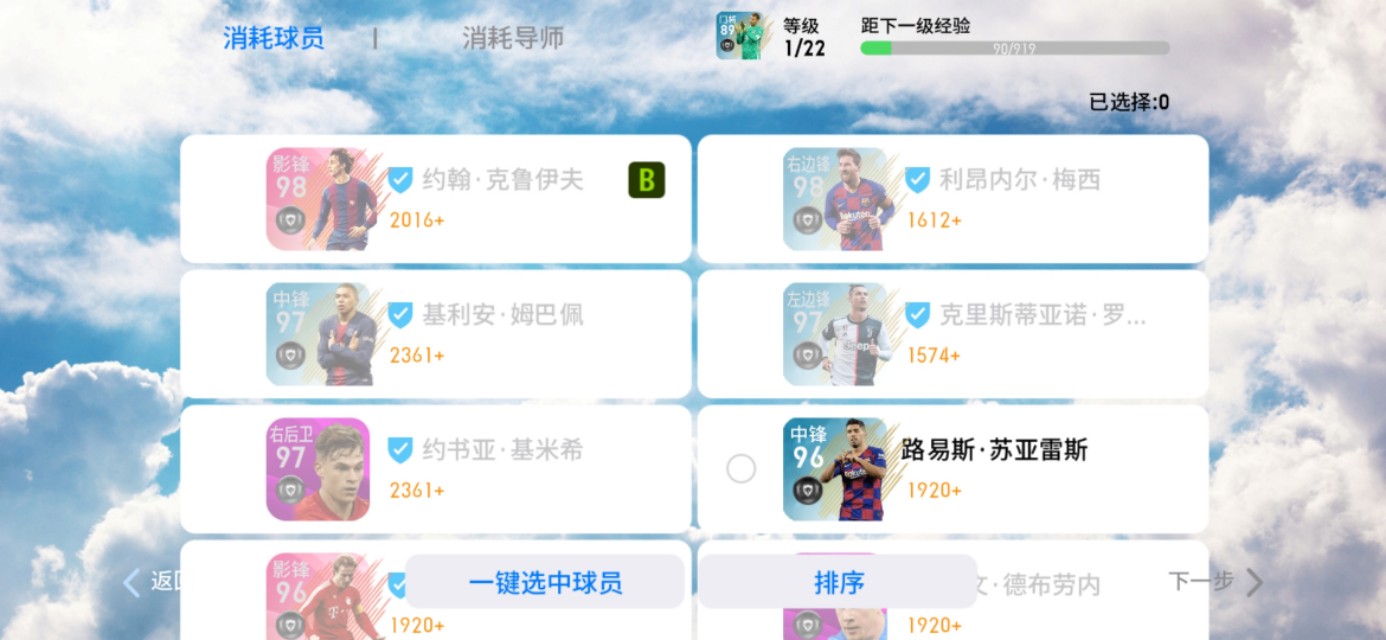Tap the 利昂内尔·梅西 player card

pos(952,199)
